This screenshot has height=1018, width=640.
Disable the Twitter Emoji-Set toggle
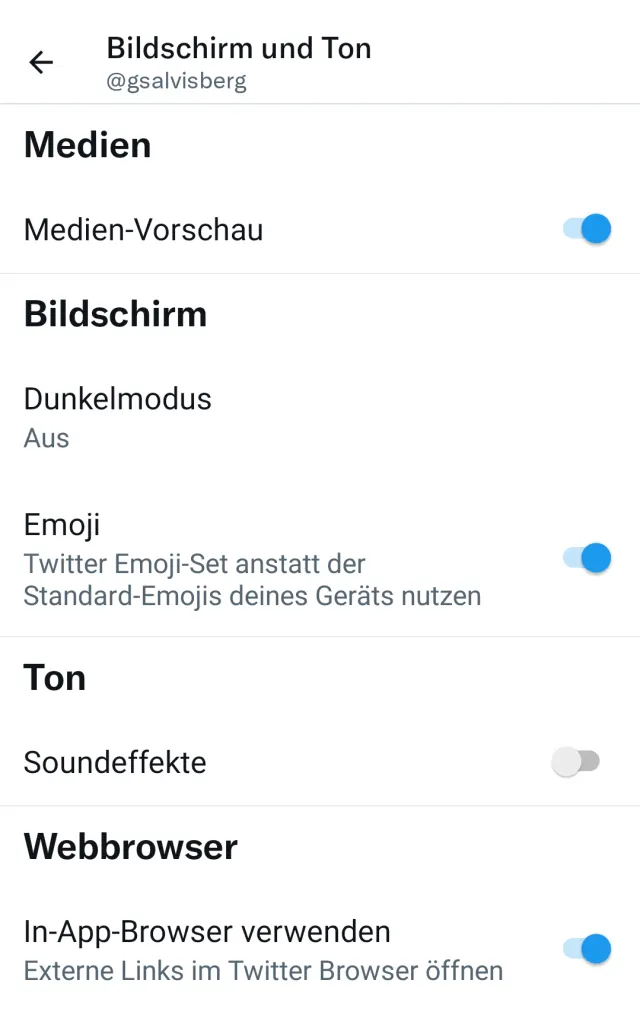[x=587, y=557]
